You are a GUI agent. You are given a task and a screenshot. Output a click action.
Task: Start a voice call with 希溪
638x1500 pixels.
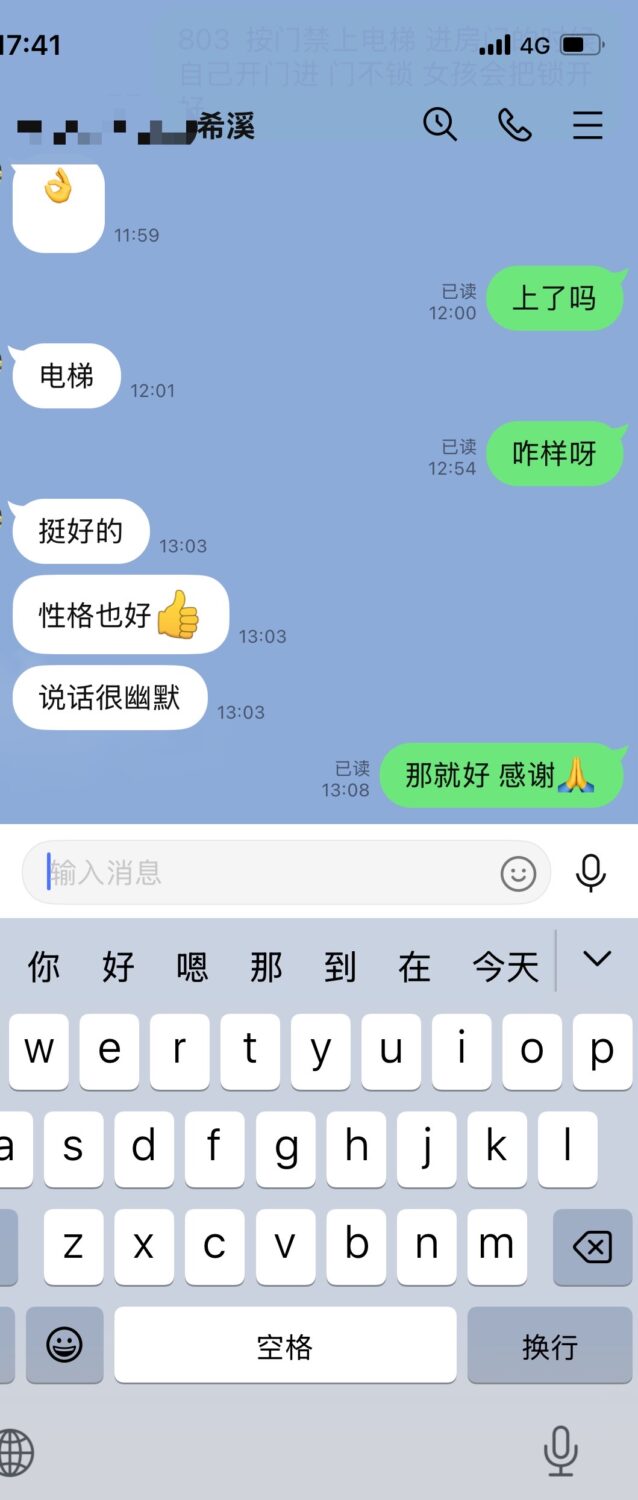[x=514, y=125]
